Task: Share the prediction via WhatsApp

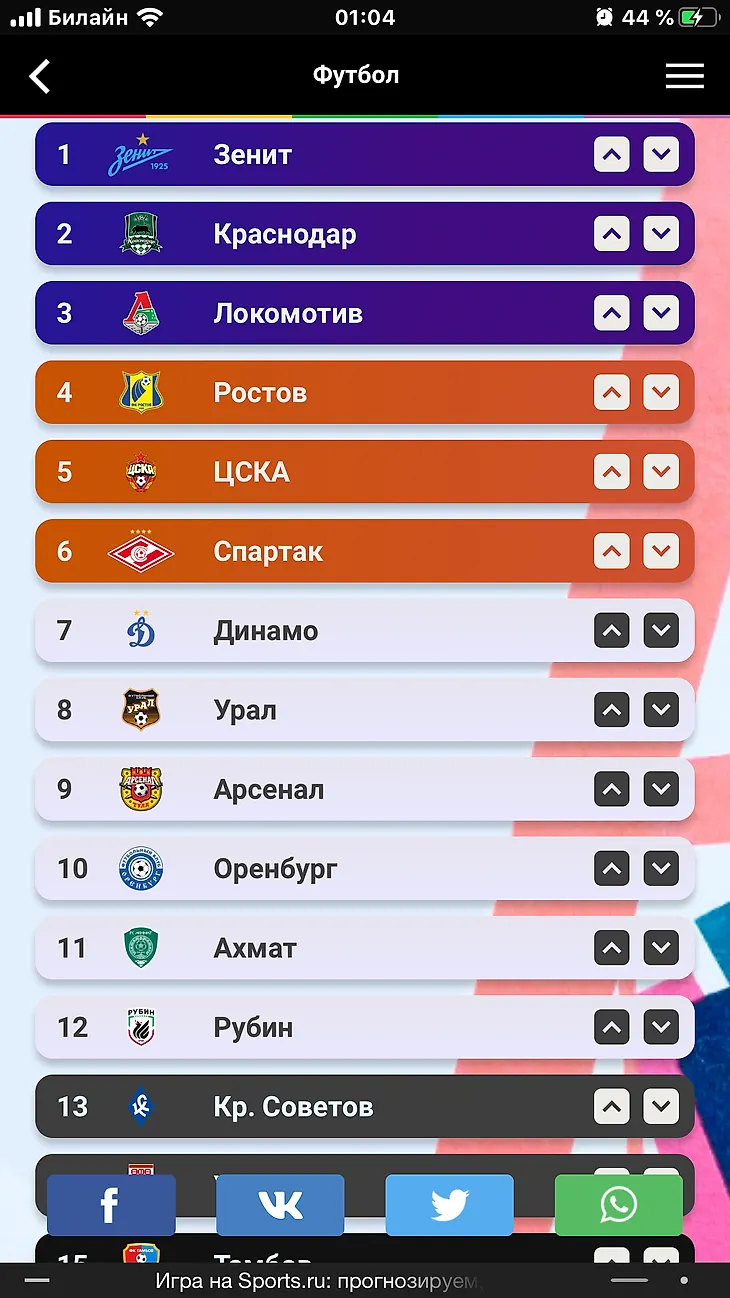Action: 619,1205
